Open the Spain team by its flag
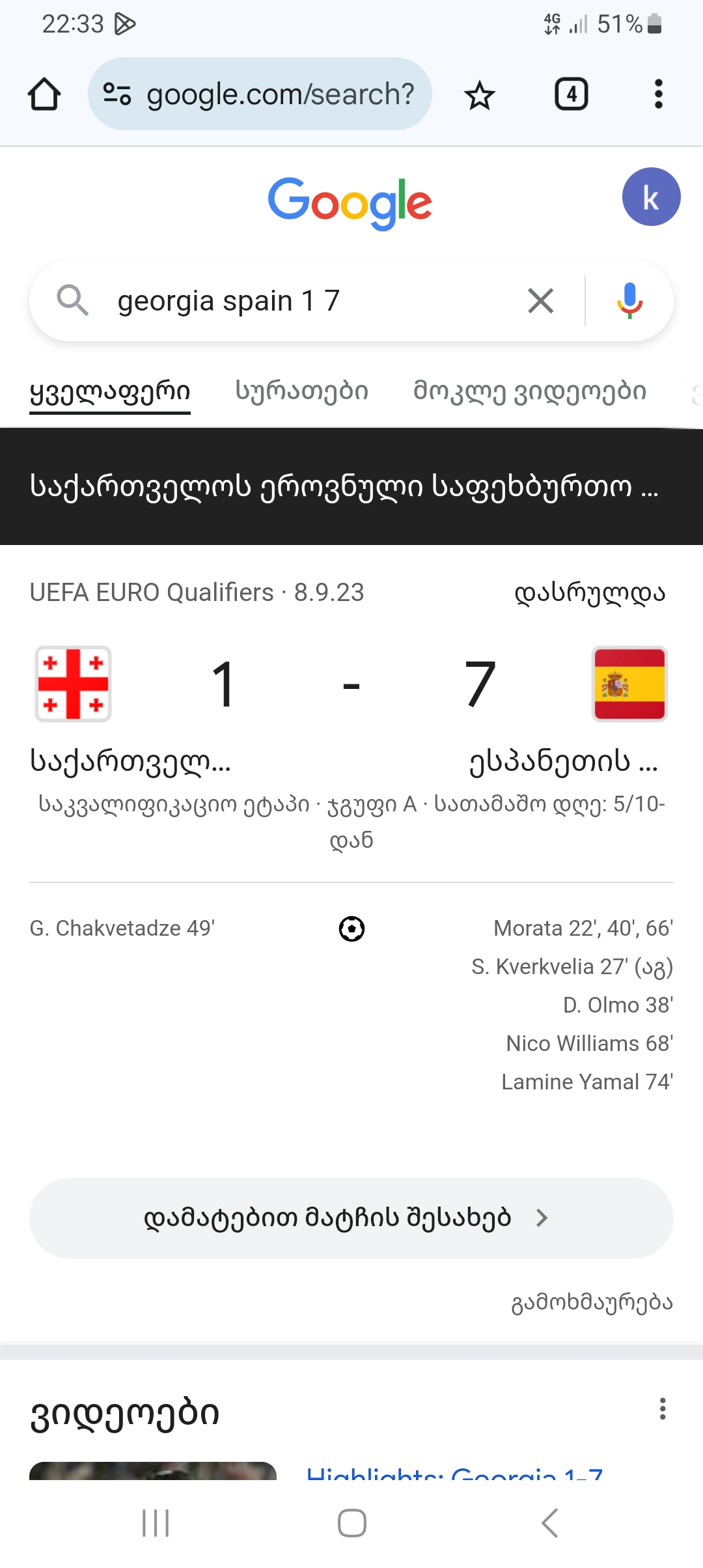The height and width of the screenshot is (1568, 703). click(629, 684)
